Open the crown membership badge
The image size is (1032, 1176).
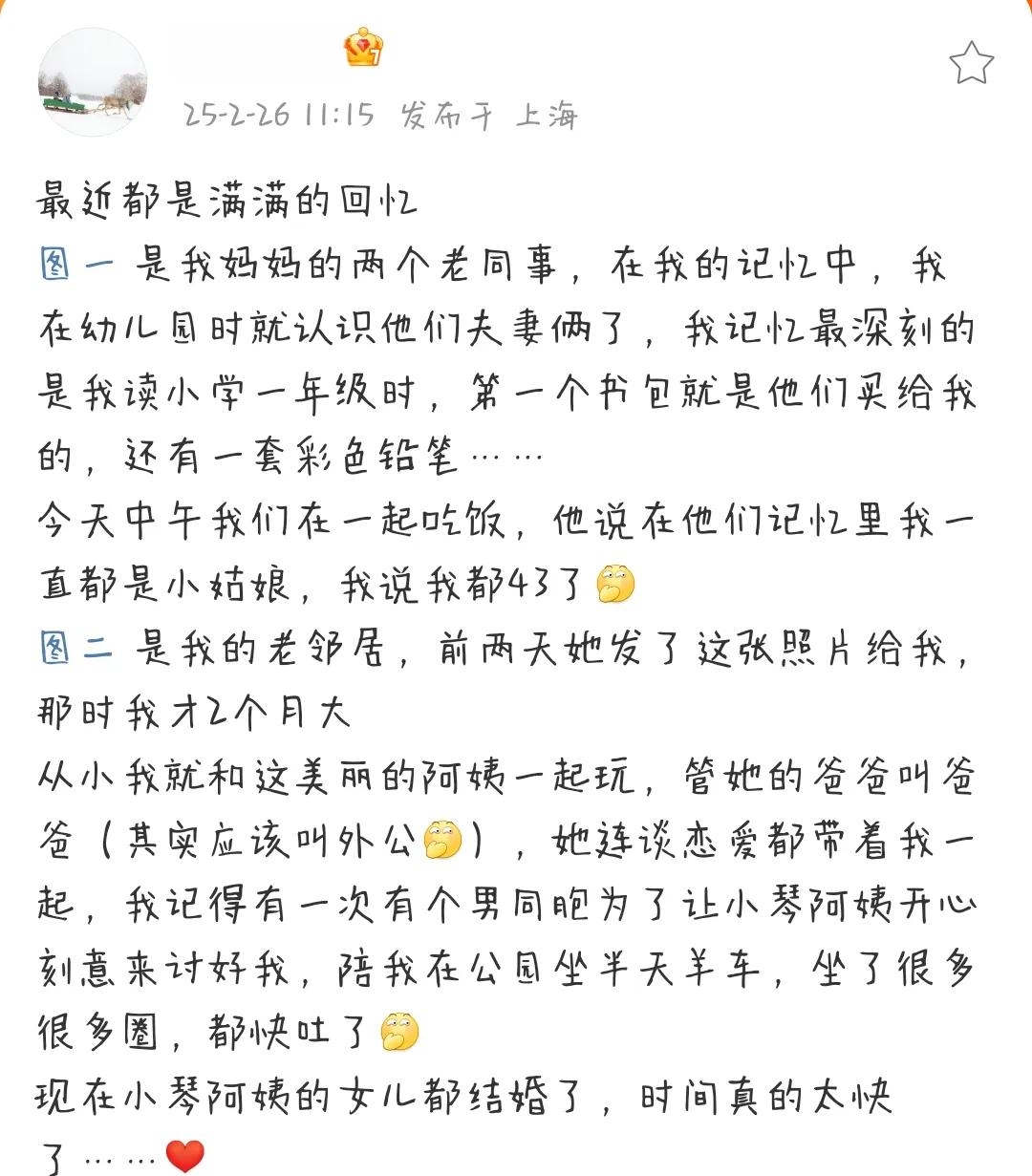(x=364, y=47)
